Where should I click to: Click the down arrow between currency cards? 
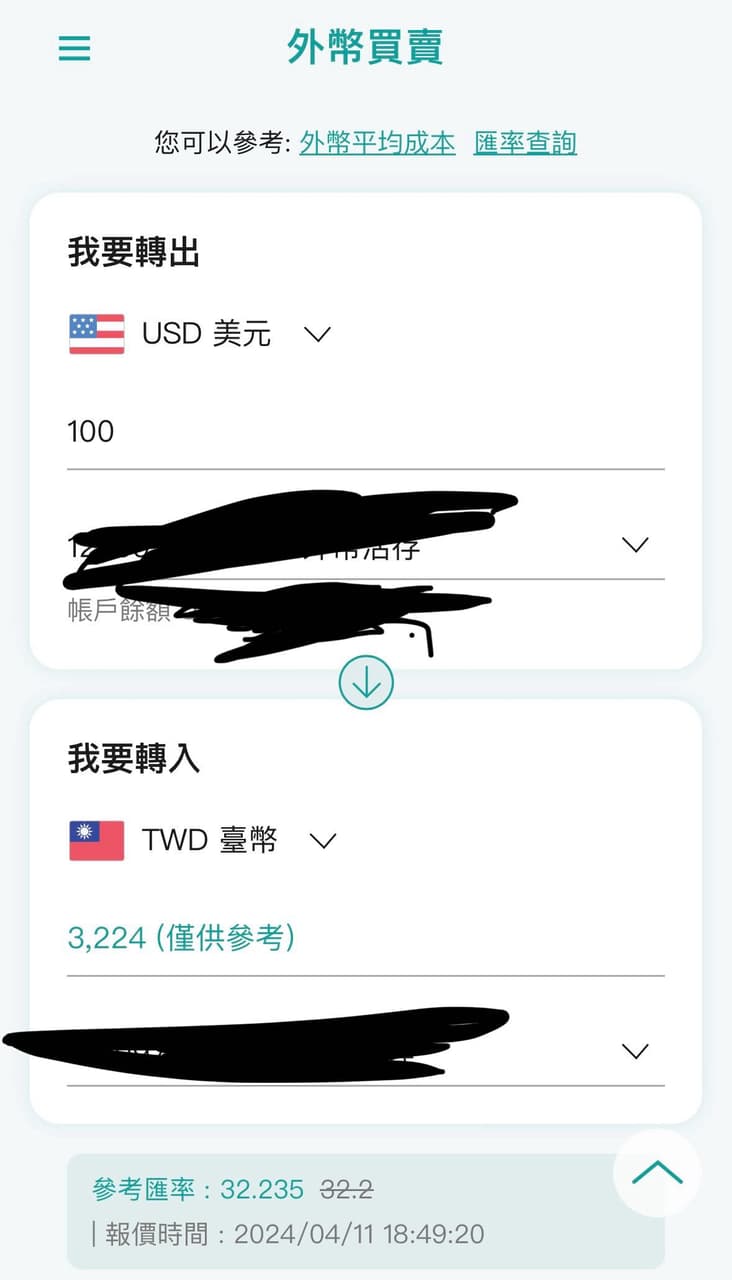tap(366, 680)
